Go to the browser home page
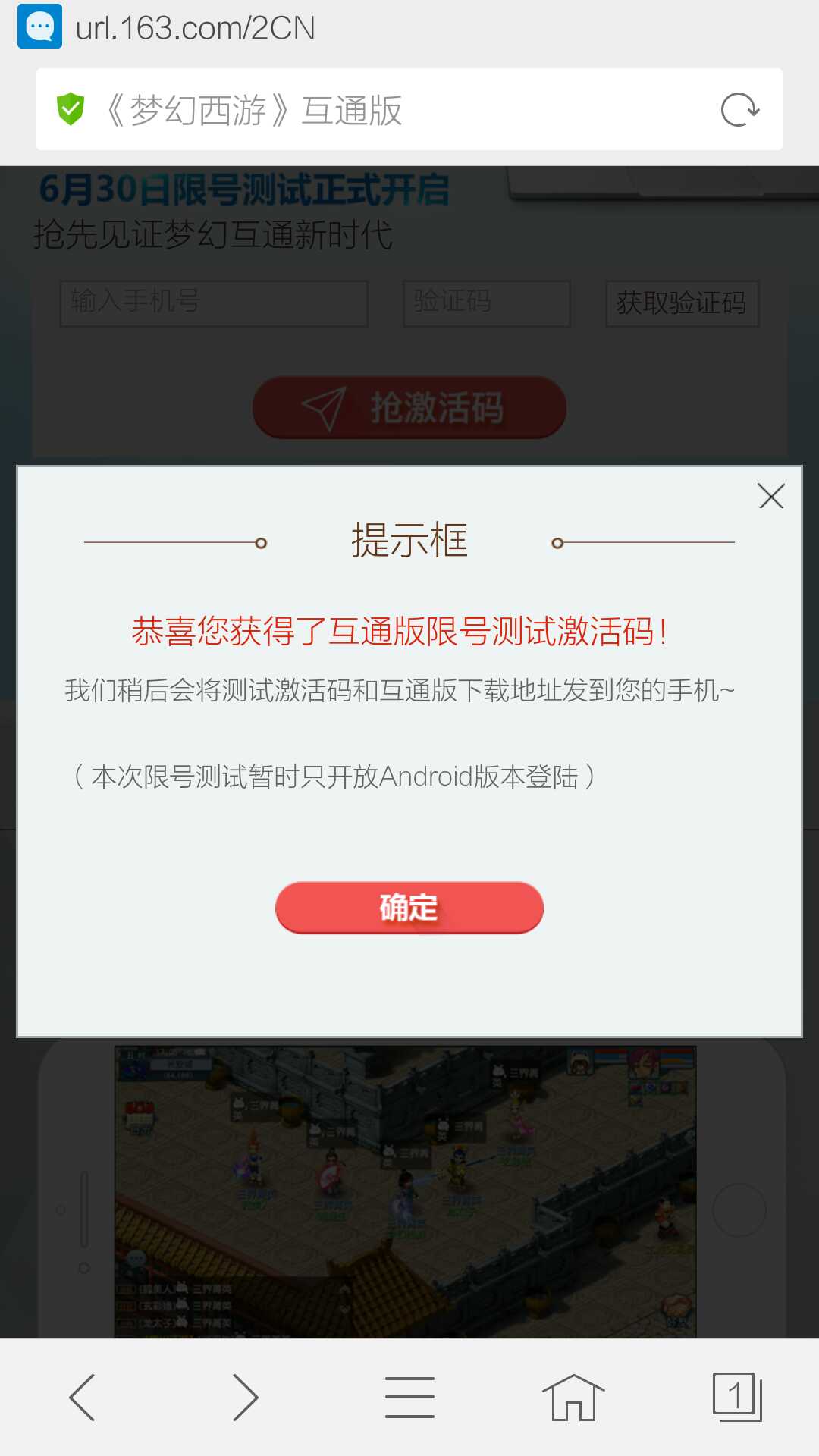The width and height of the screenshot is (819, 1456). click(x=573, y=1397)
